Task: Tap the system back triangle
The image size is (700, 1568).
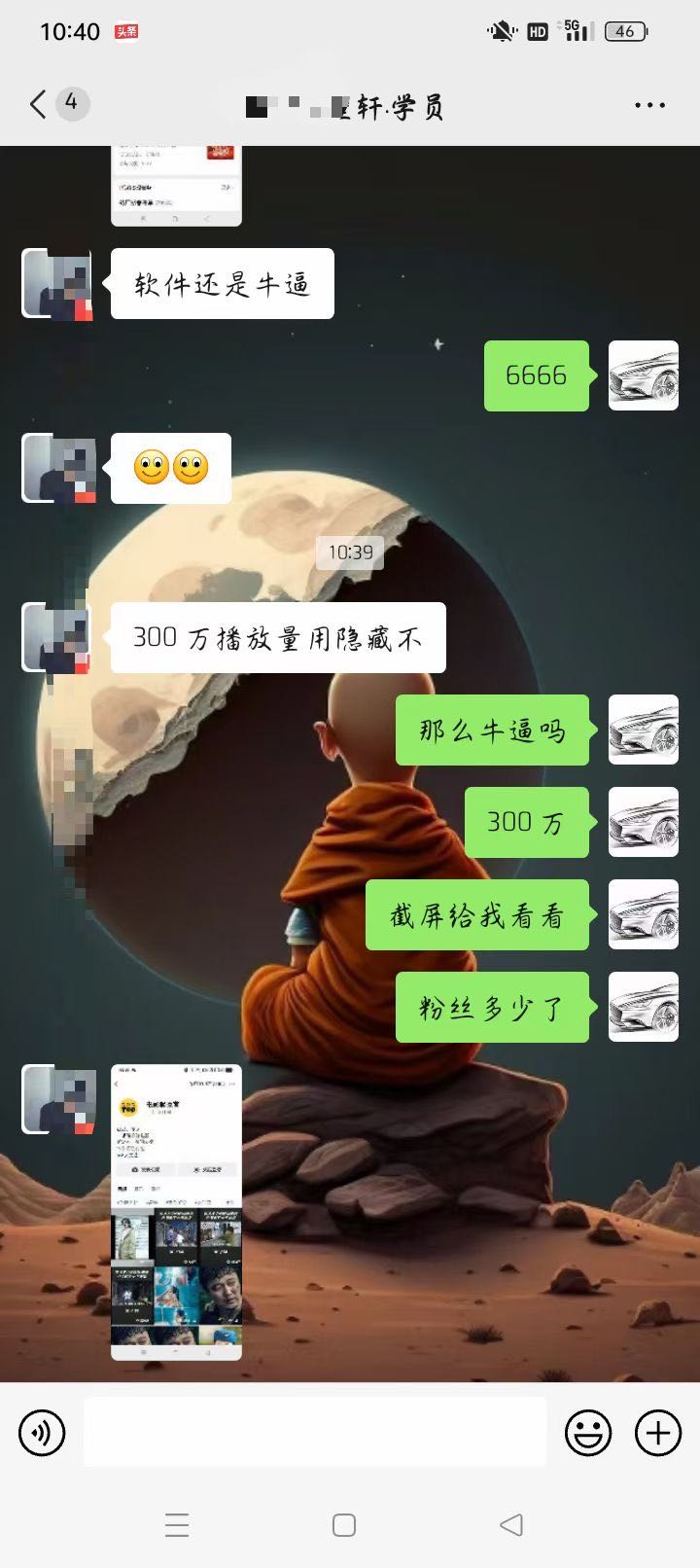Action: point(511,1524)
